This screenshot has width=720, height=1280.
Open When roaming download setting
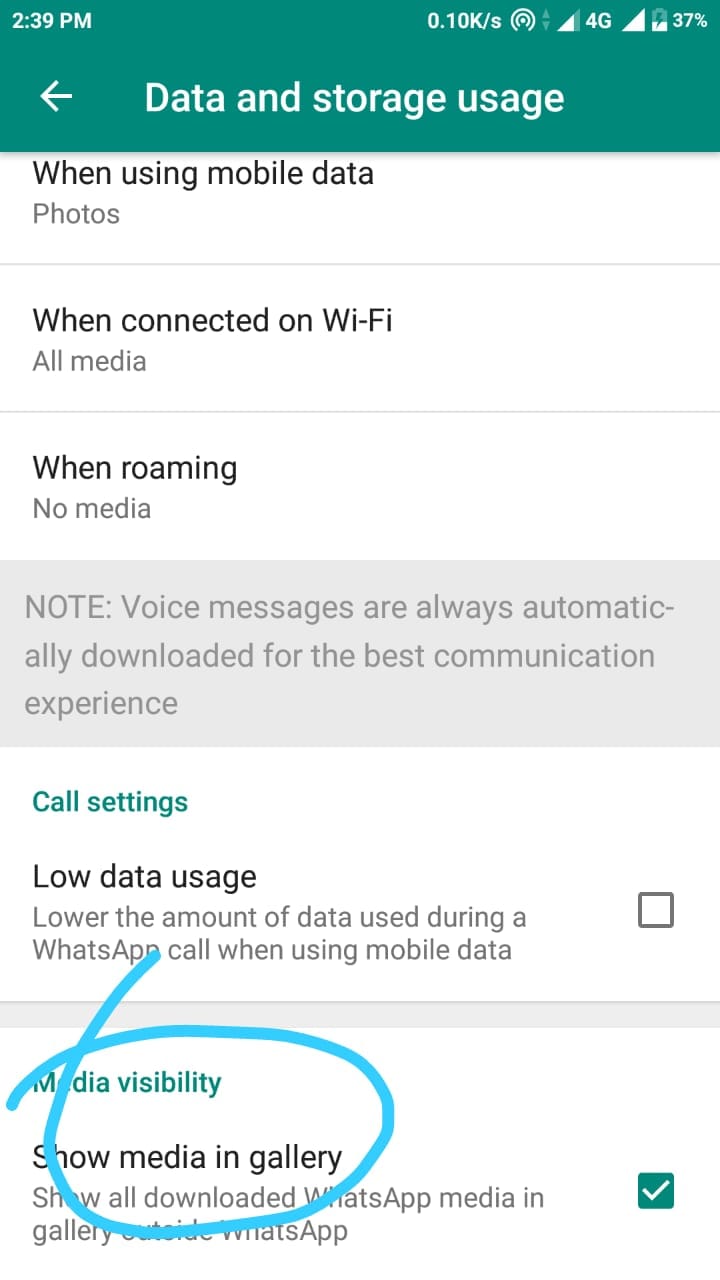click(x=360, y=485)
